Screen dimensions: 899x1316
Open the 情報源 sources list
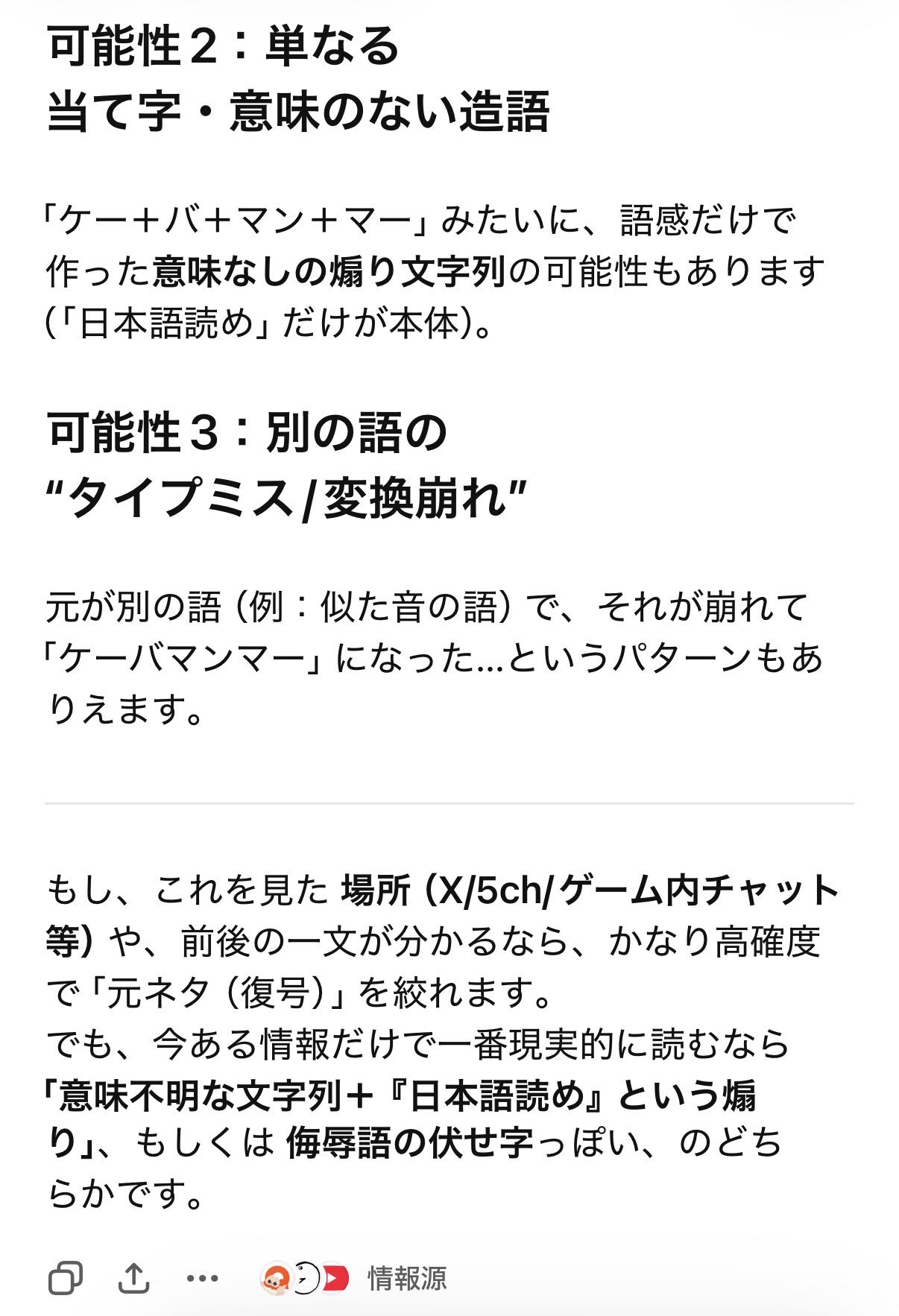coord(406,1278)
